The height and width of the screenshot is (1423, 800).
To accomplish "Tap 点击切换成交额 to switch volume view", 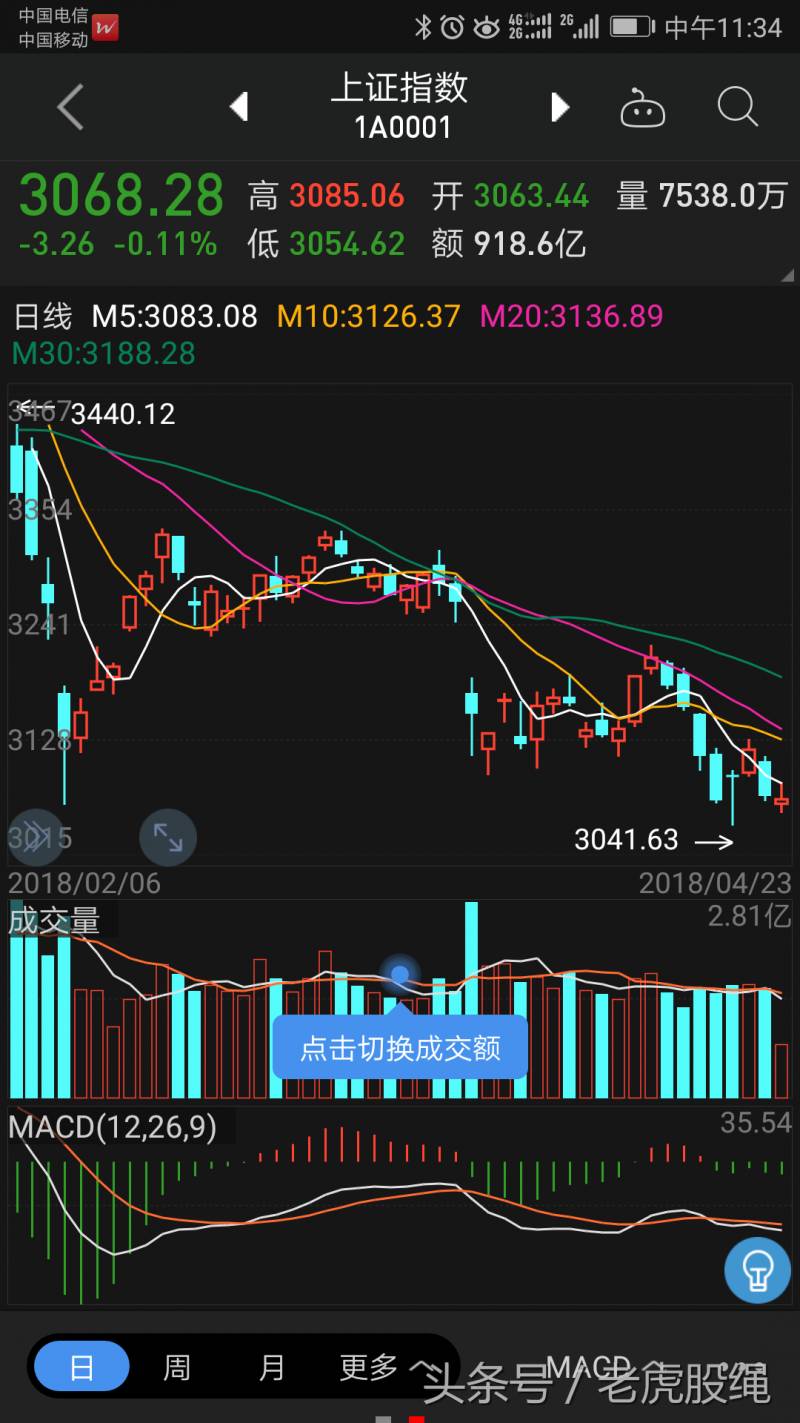I will (x=400, y=1048).
